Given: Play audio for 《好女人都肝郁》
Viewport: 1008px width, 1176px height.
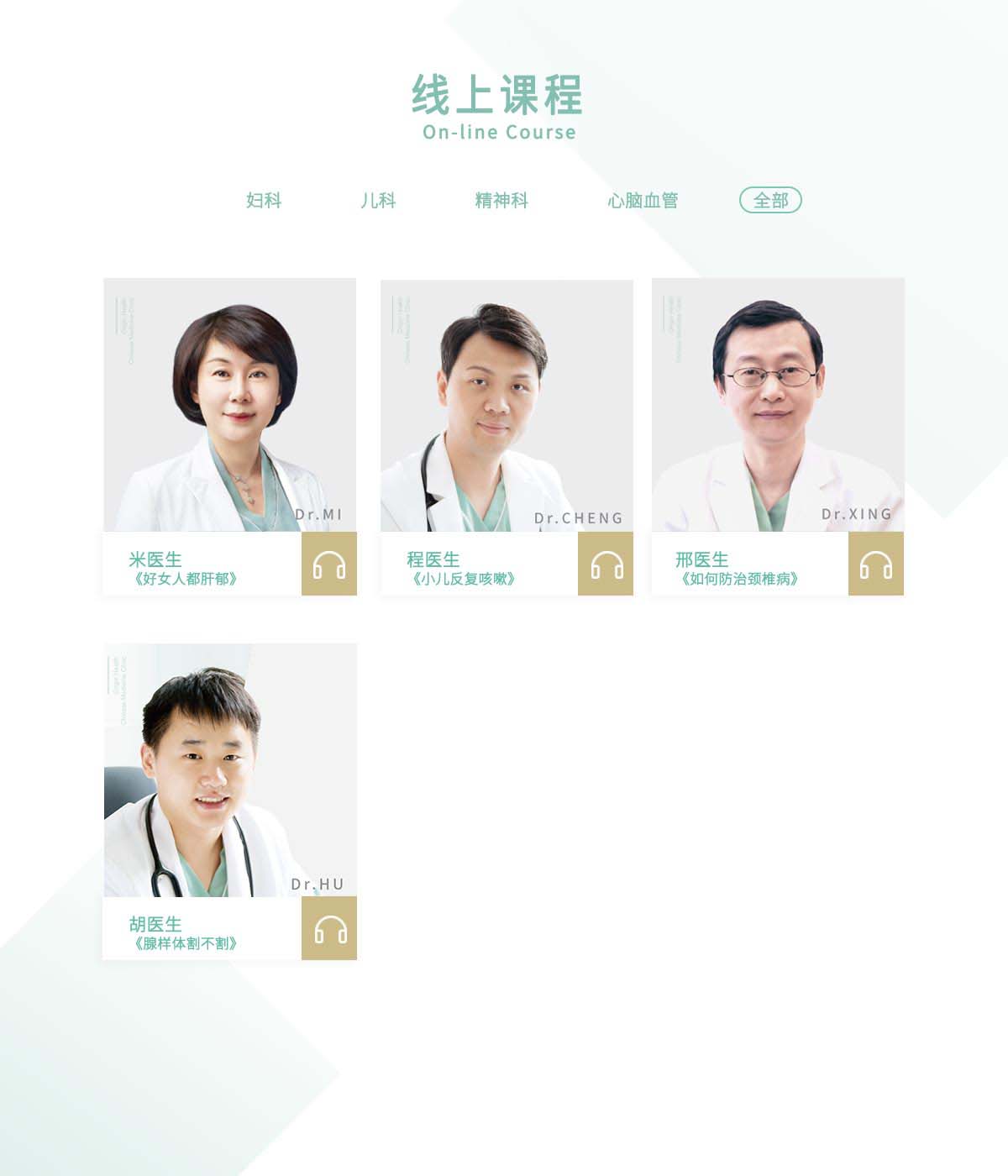Looking at the screenshot, I should coord(329,564).
